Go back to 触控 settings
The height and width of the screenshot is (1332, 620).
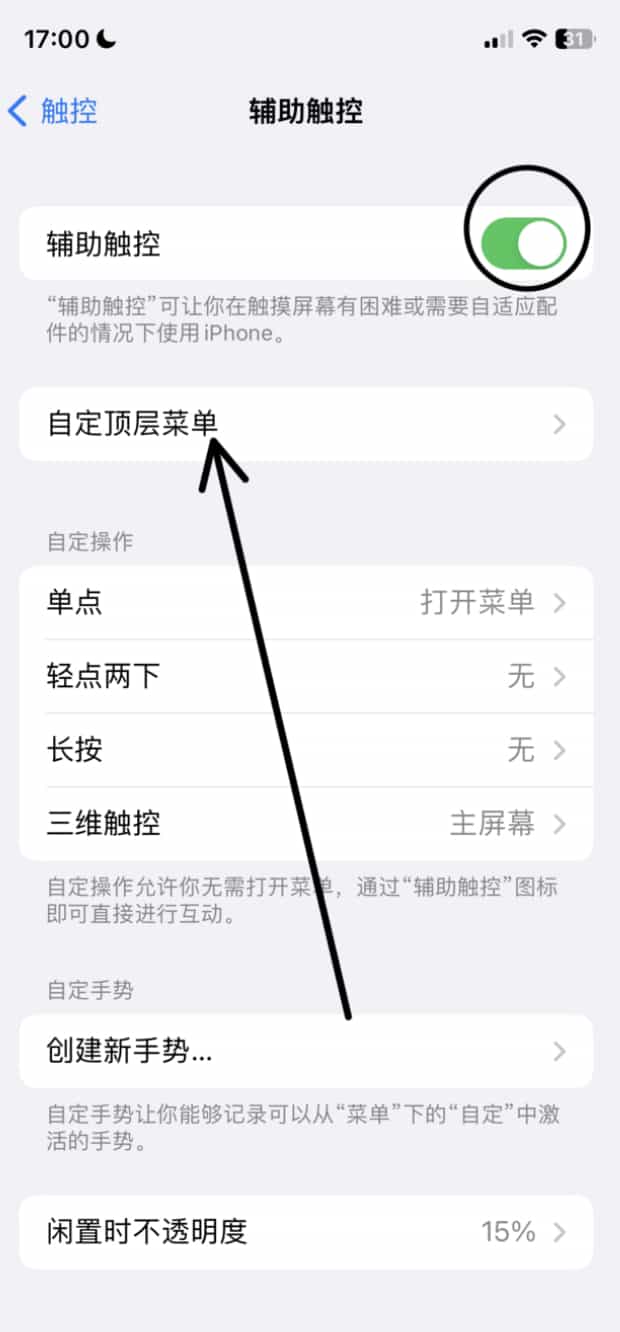coord(53,111)
